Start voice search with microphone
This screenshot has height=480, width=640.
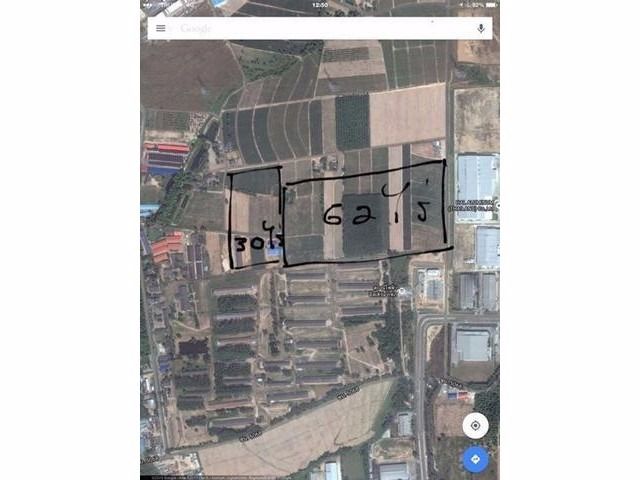click(x=481, y=28)
